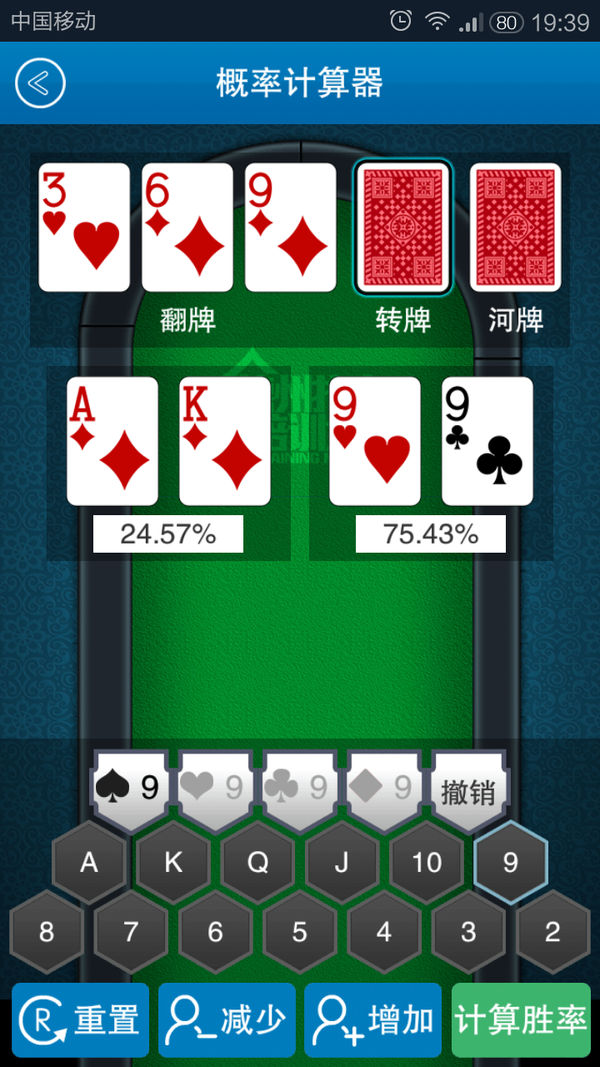The height and width of the screenshot is (1067, 600).
Task: Tap rank 7 hexagon key
Action: pyautogui.click(x=131, y=932)
